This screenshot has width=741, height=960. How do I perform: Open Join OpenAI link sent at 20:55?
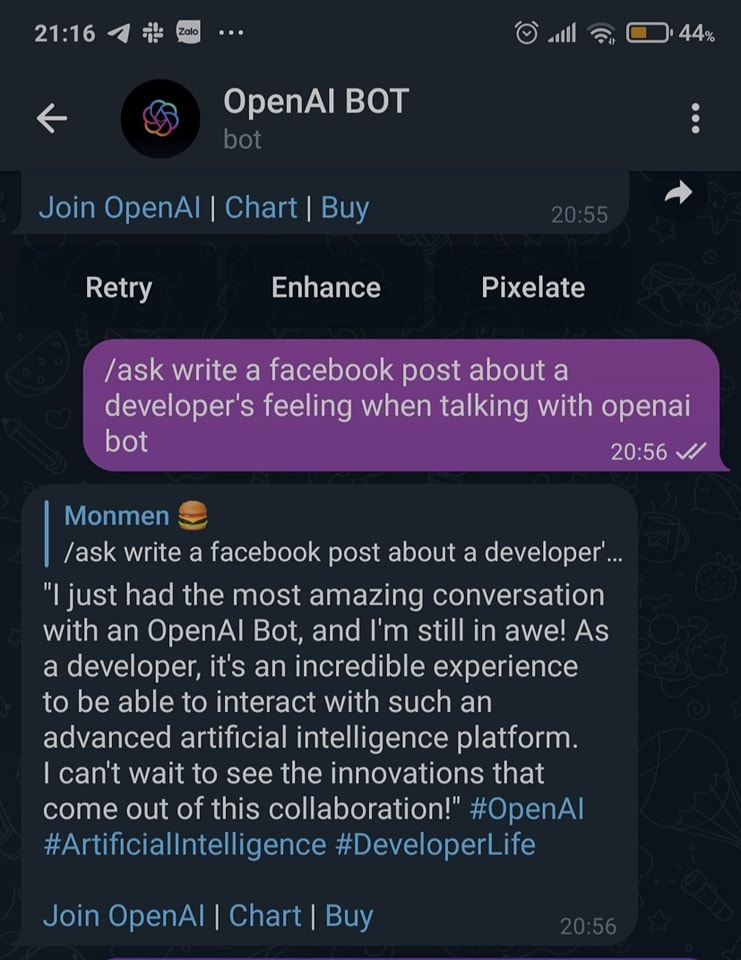pos(118,208)
